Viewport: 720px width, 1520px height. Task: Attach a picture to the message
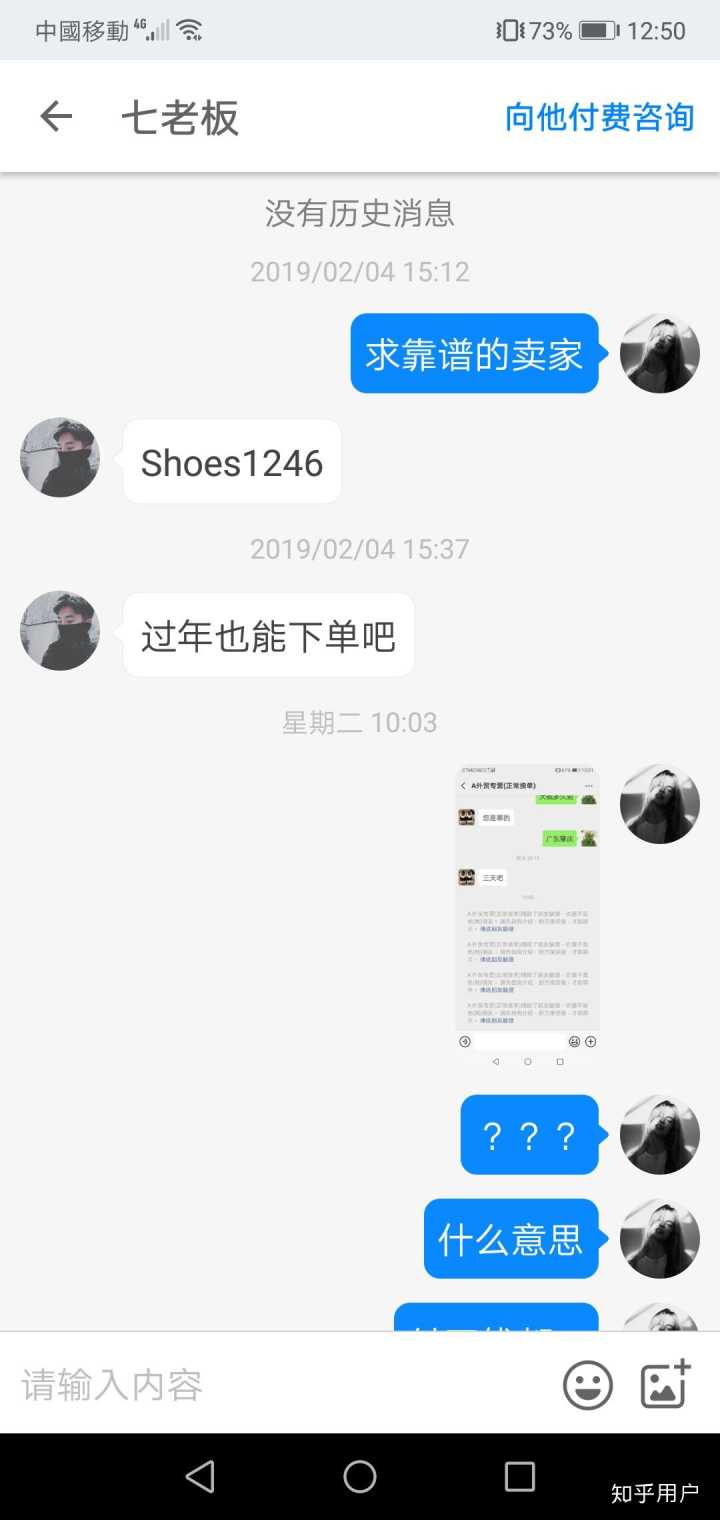click(x=665, y=1385)
